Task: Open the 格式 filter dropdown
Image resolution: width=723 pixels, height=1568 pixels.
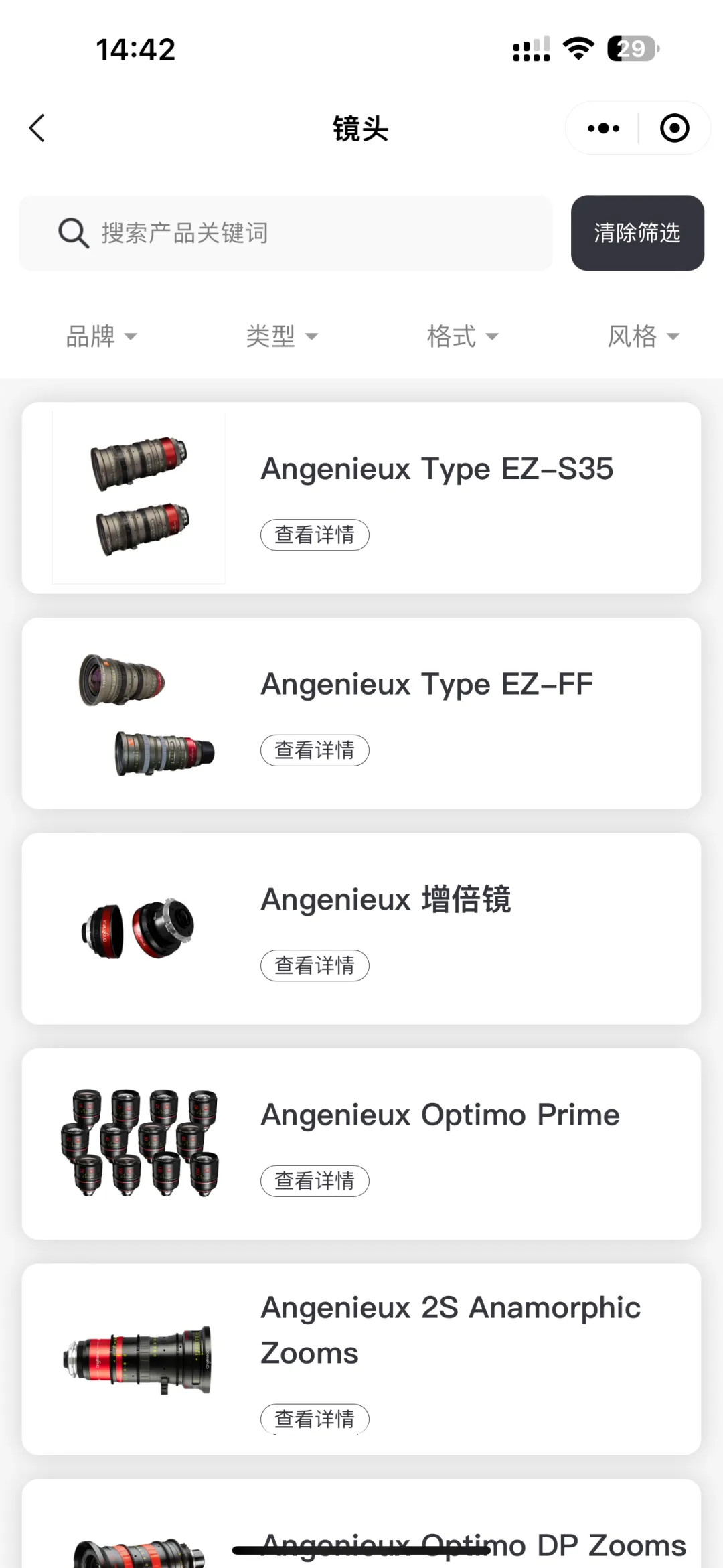Action: [x=463, y=336]
